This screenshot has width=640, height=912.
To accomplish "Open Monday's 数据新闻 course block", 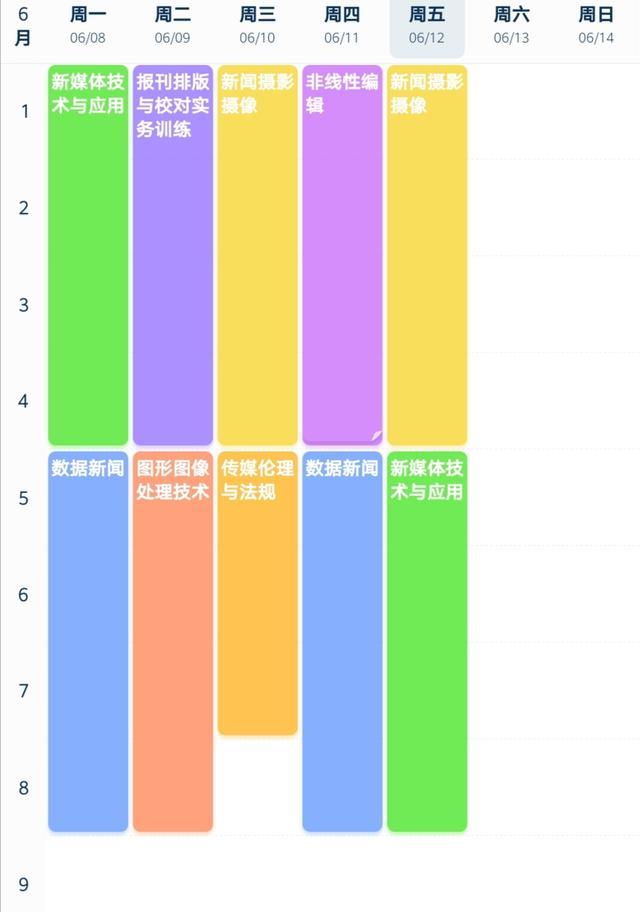I will (88, 640).
